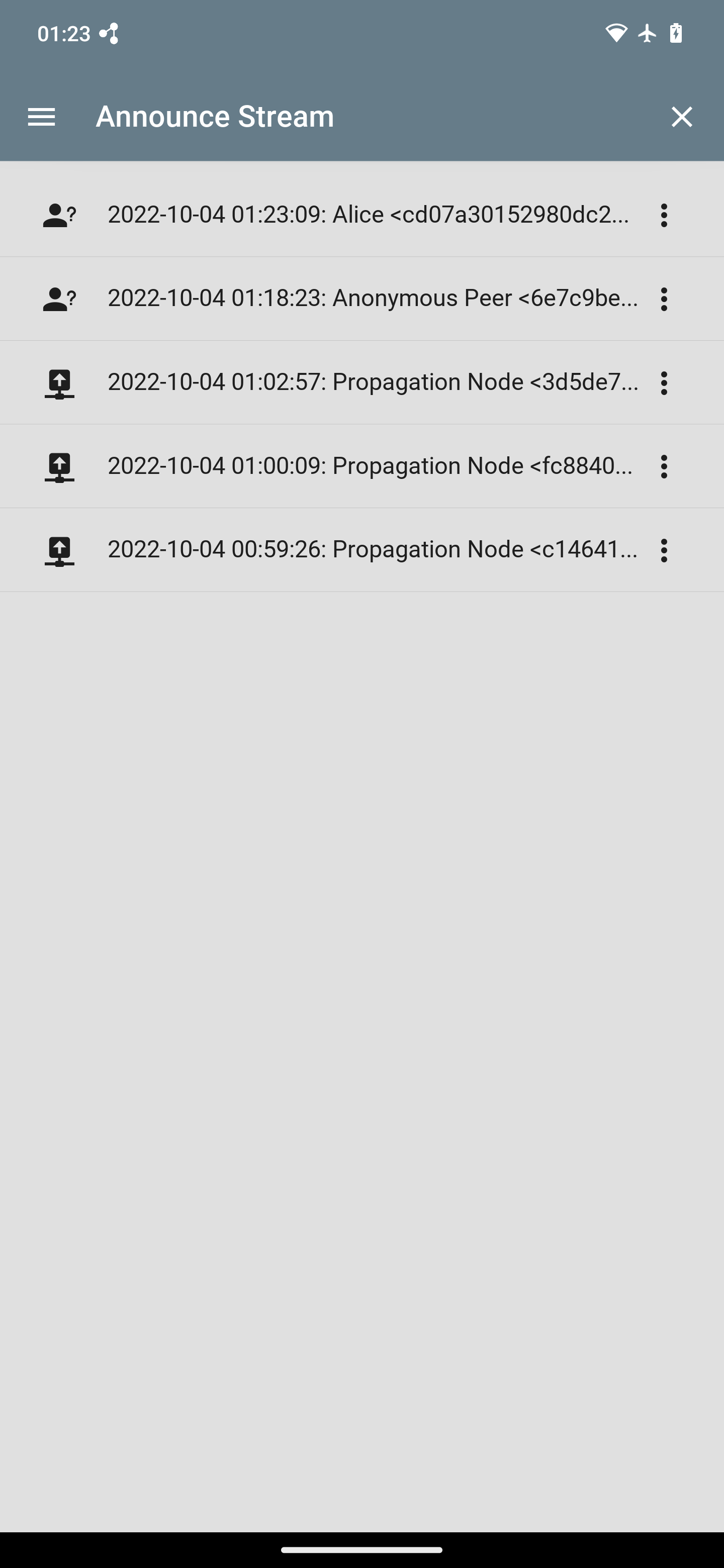Screen dimensions: 724x1568
Task: Show more options for Propagation Node 3d5de7
Action: (x=664, y=383)
